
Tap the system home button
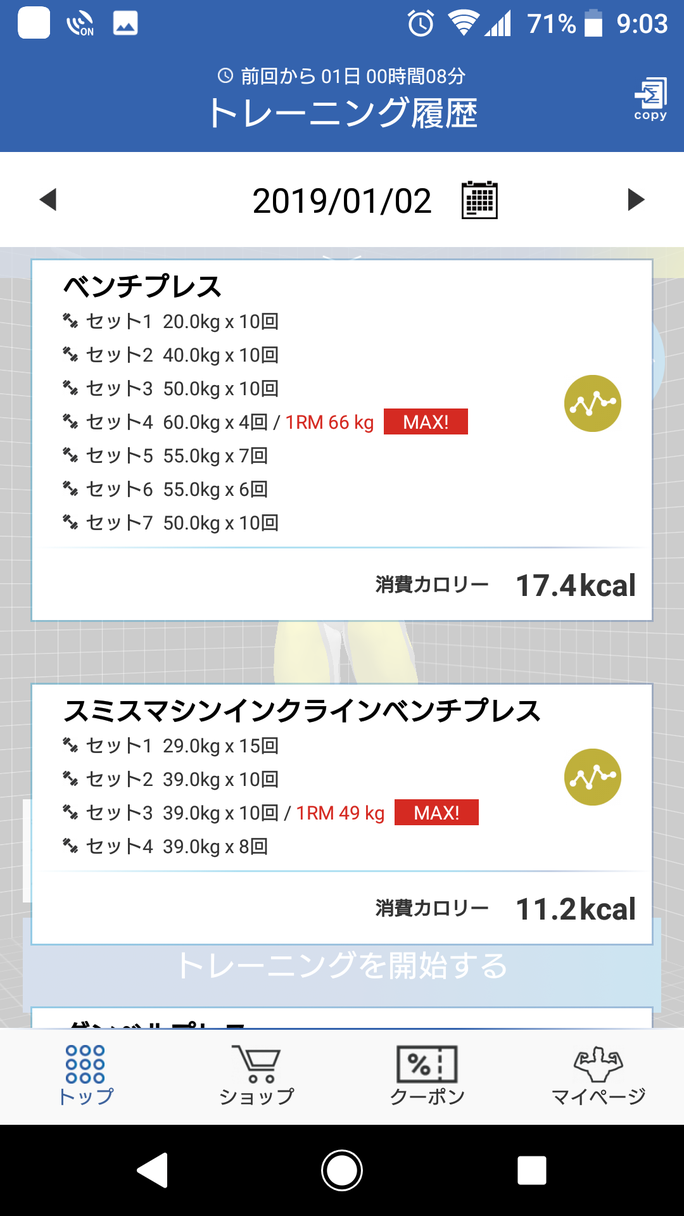click(342, 1170)
